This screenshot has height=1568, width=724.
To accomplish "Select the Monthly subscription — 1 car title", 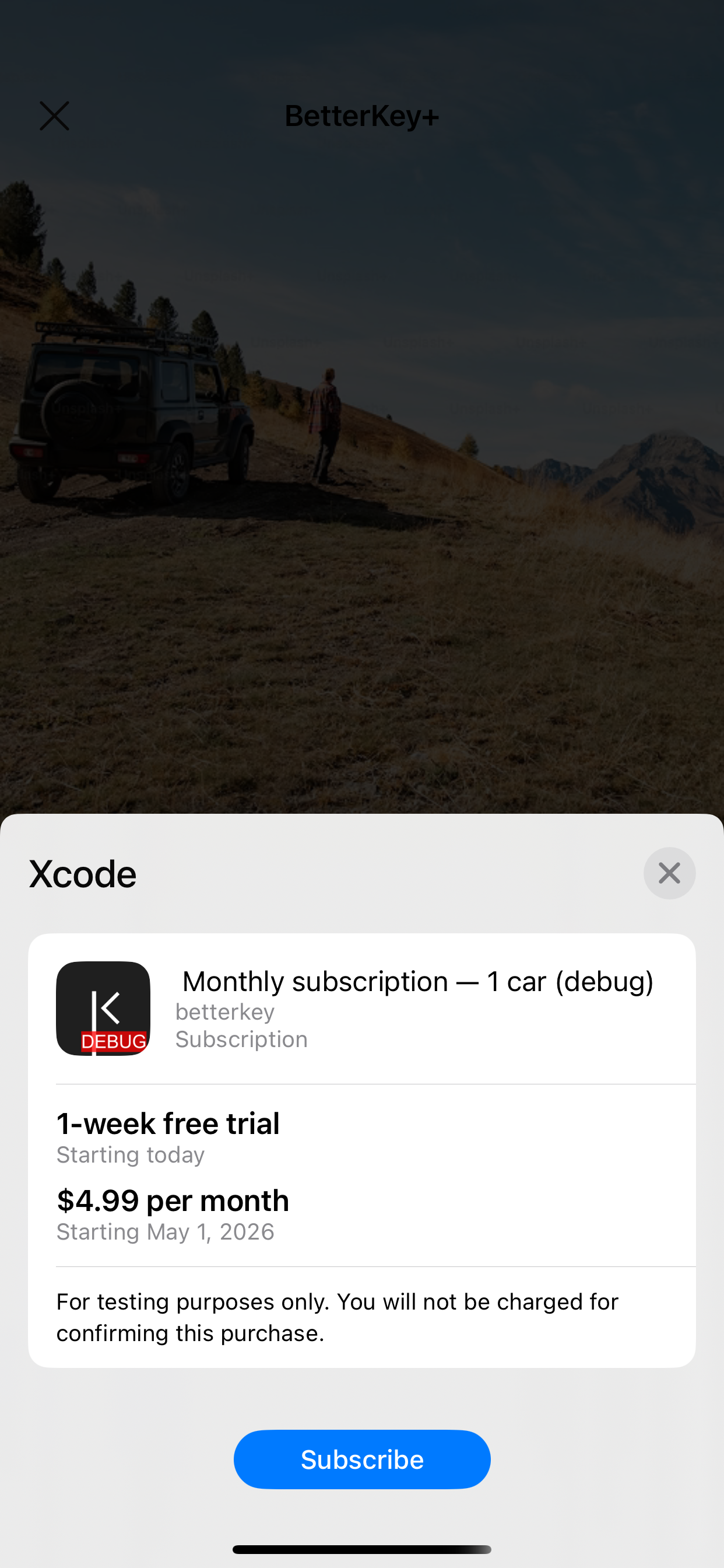I will [418, 981].
